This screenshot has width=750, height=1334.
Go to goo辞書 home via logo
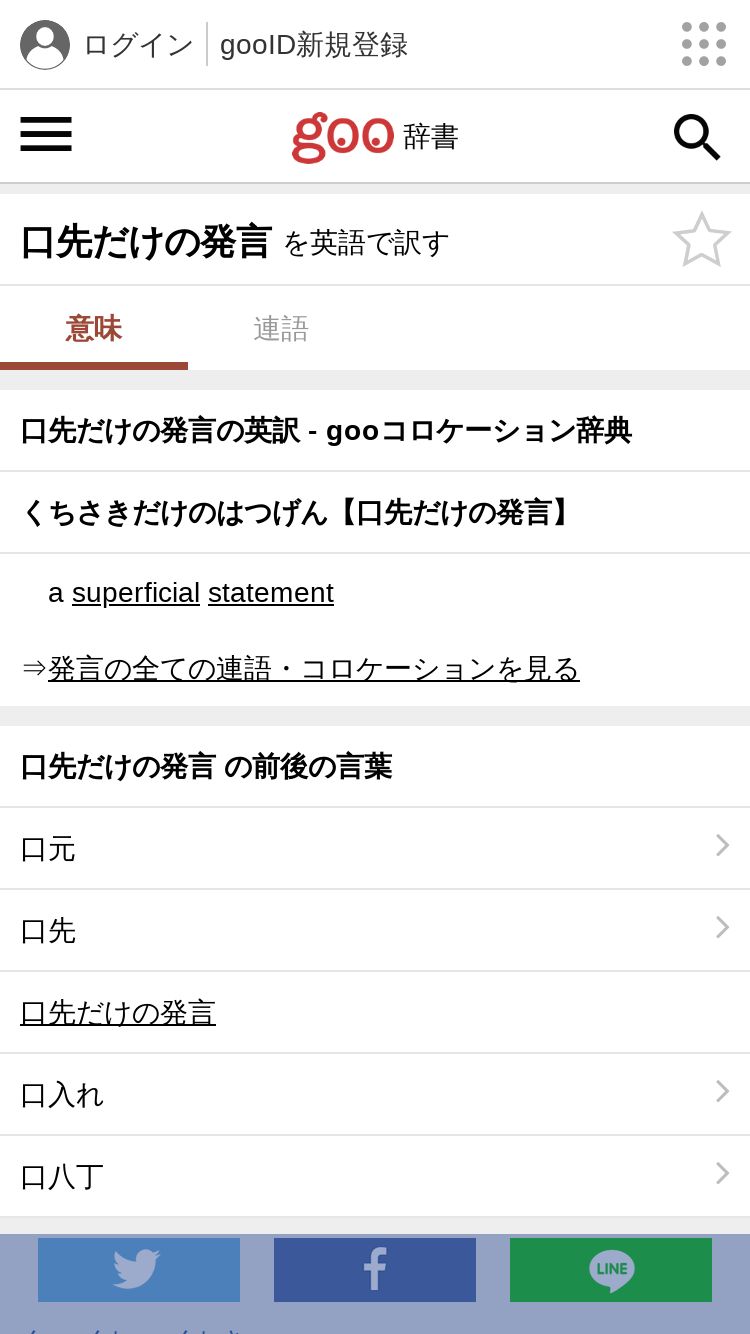(x=375, y=137)
